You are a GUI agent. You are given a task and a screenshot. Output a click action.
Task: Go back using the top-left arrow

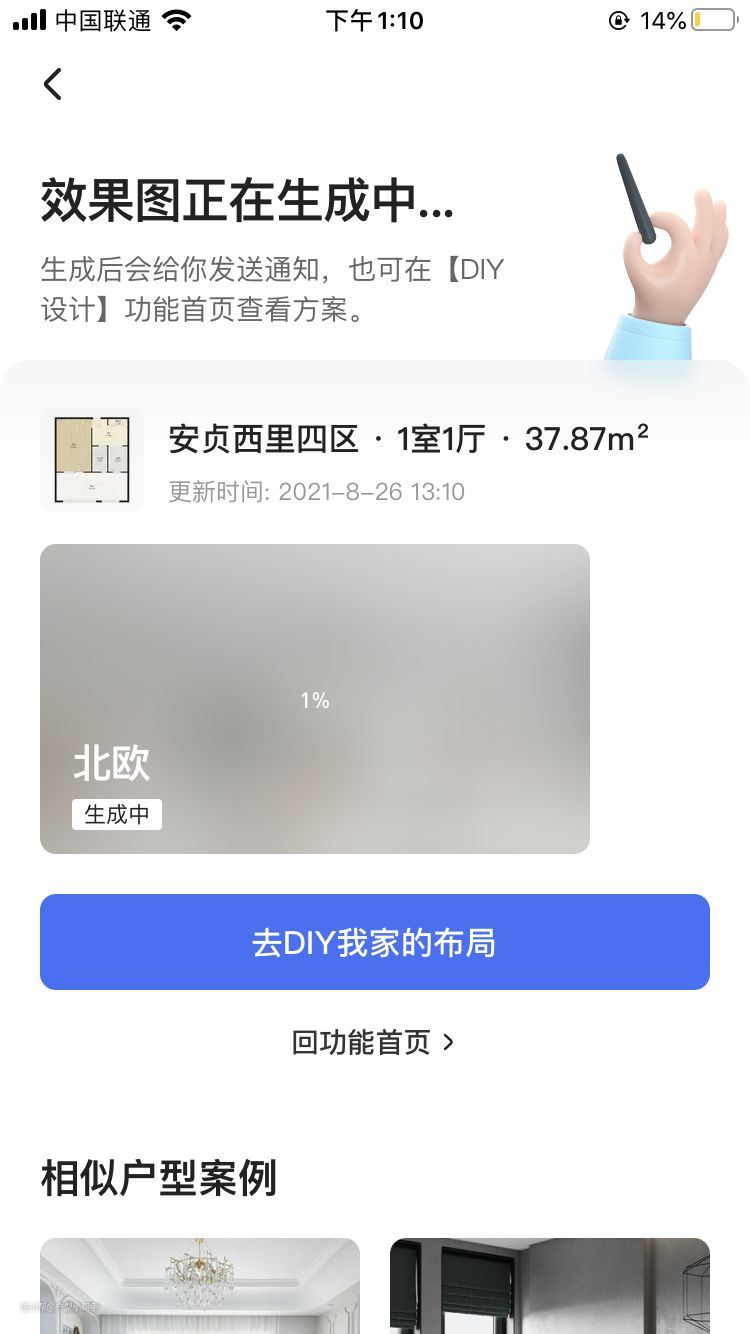point(53,84)
